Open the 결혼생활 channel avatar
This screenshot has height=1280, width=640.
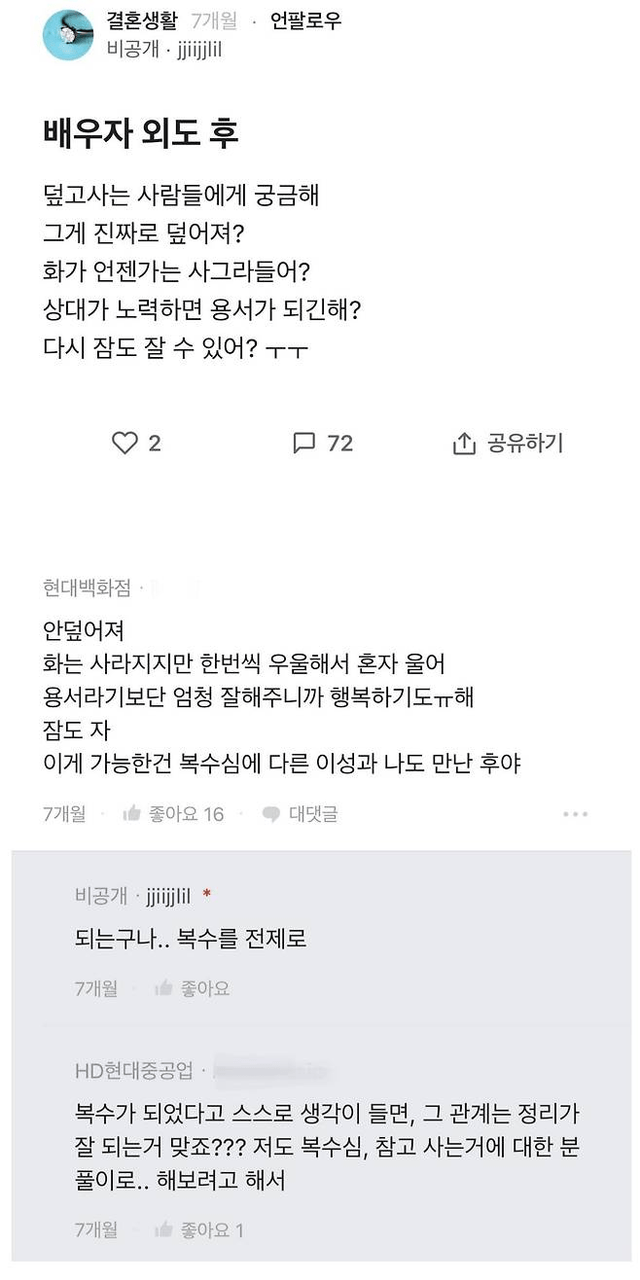click(x=68, y=35)
